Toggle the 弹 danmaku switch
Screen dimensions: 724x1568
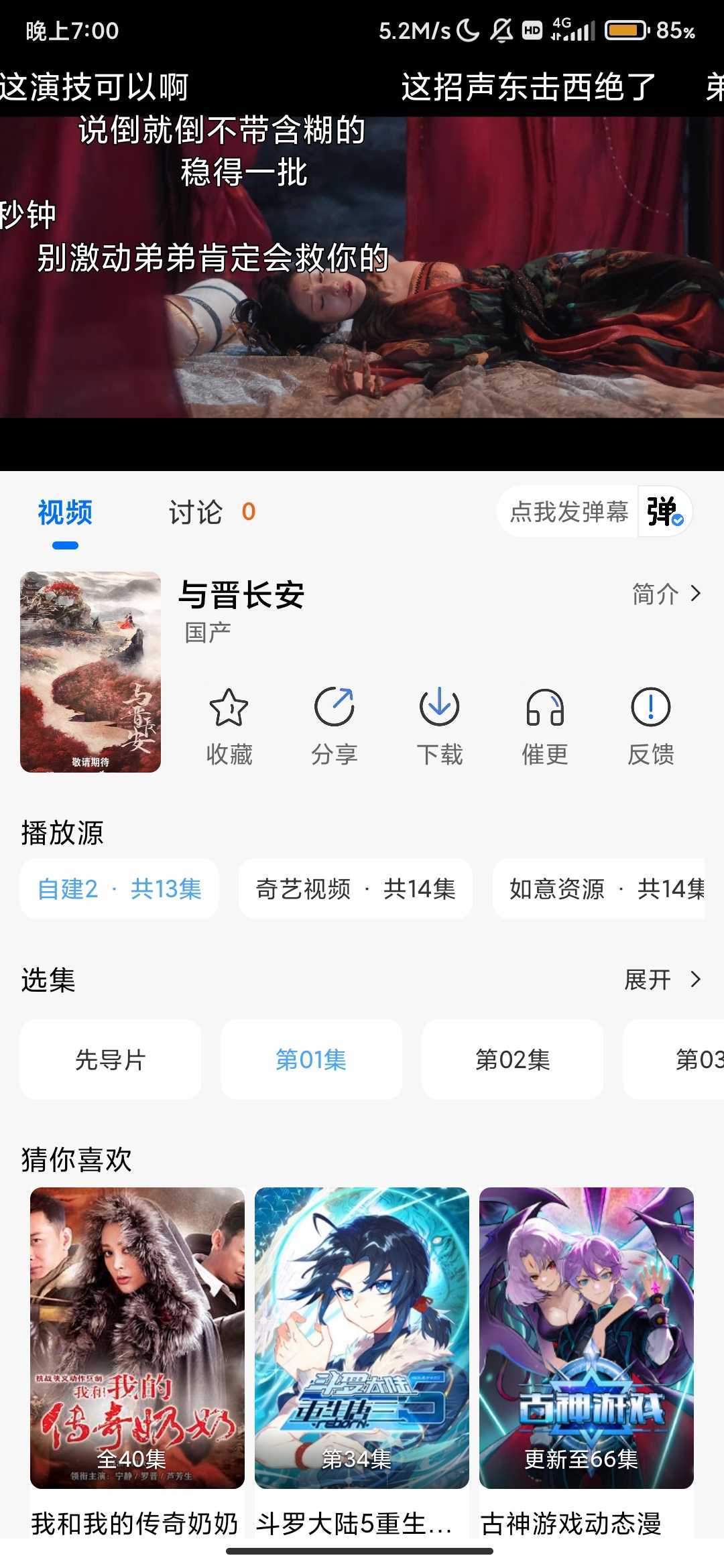pos(664,513)
